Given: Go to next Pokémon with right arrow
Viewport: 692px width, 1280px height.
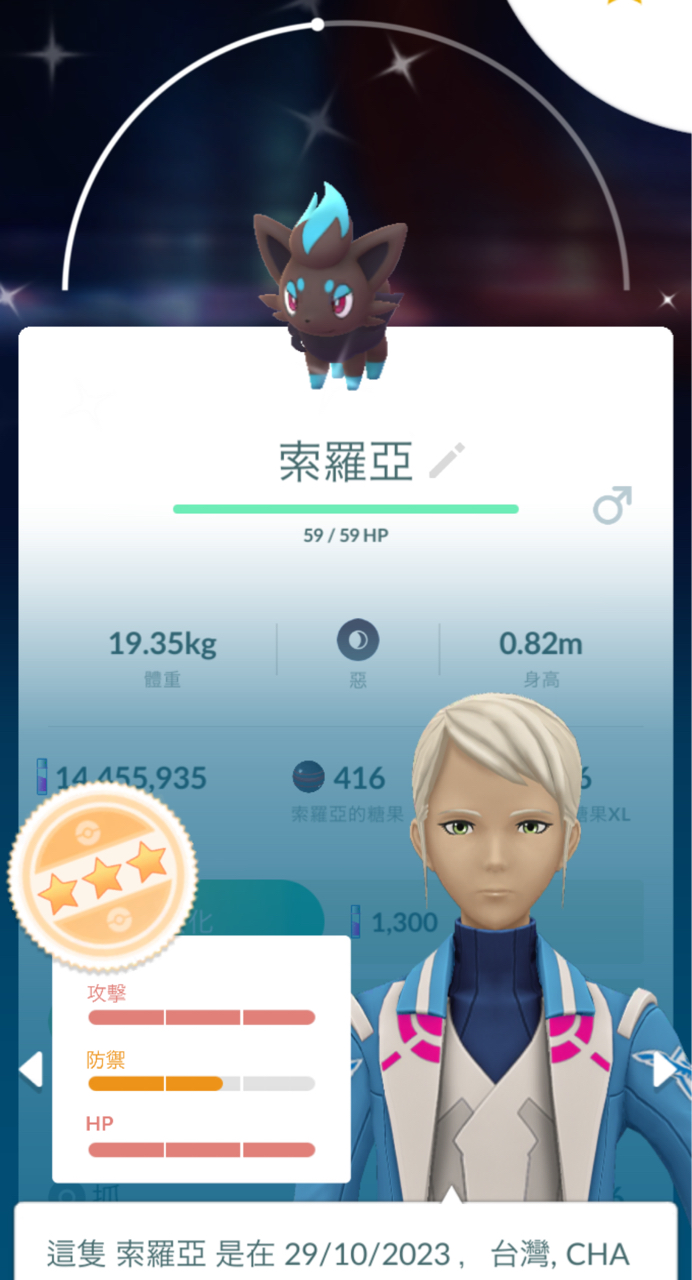Looking at the screenshot, I should click(x=664, y=1070).
